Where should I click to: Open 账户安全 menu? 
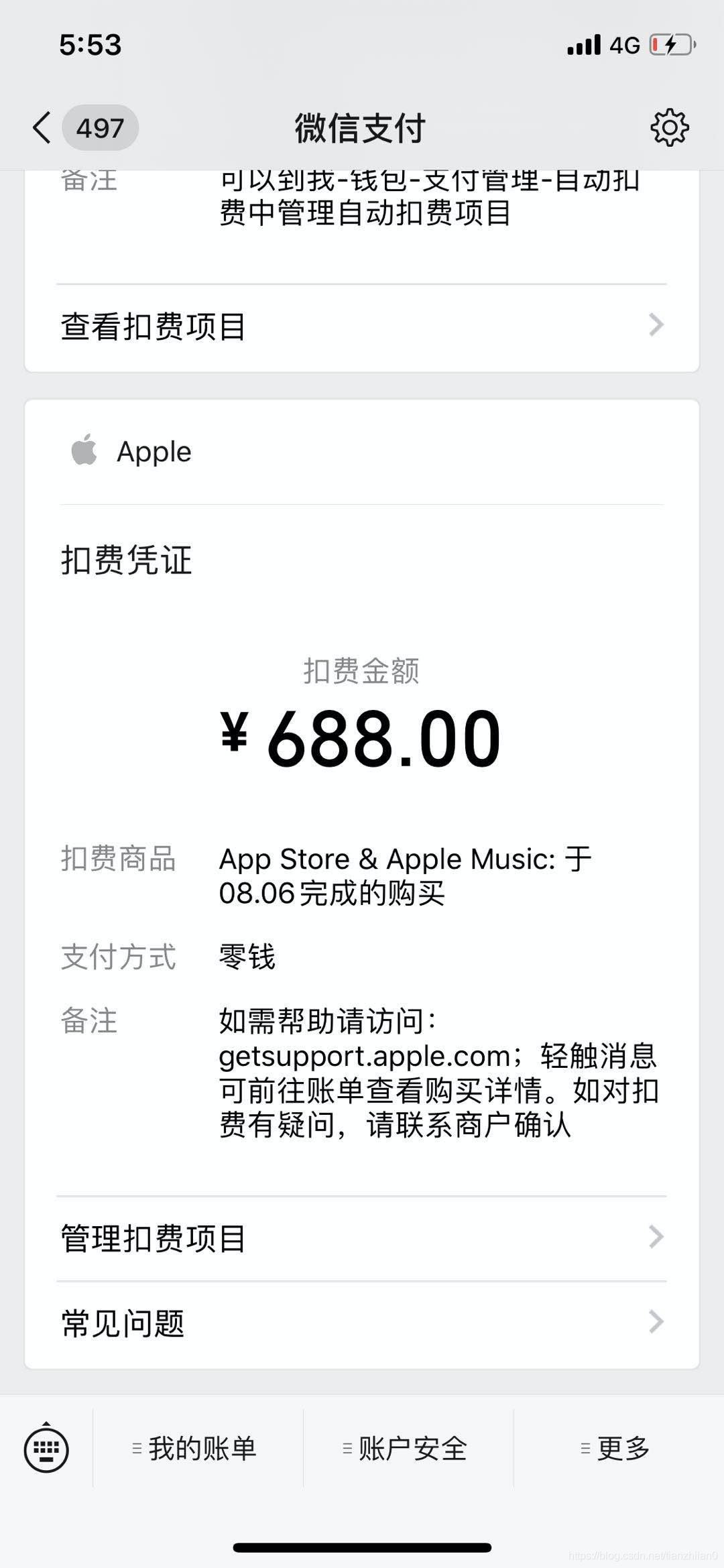[x=408, y=1449]
